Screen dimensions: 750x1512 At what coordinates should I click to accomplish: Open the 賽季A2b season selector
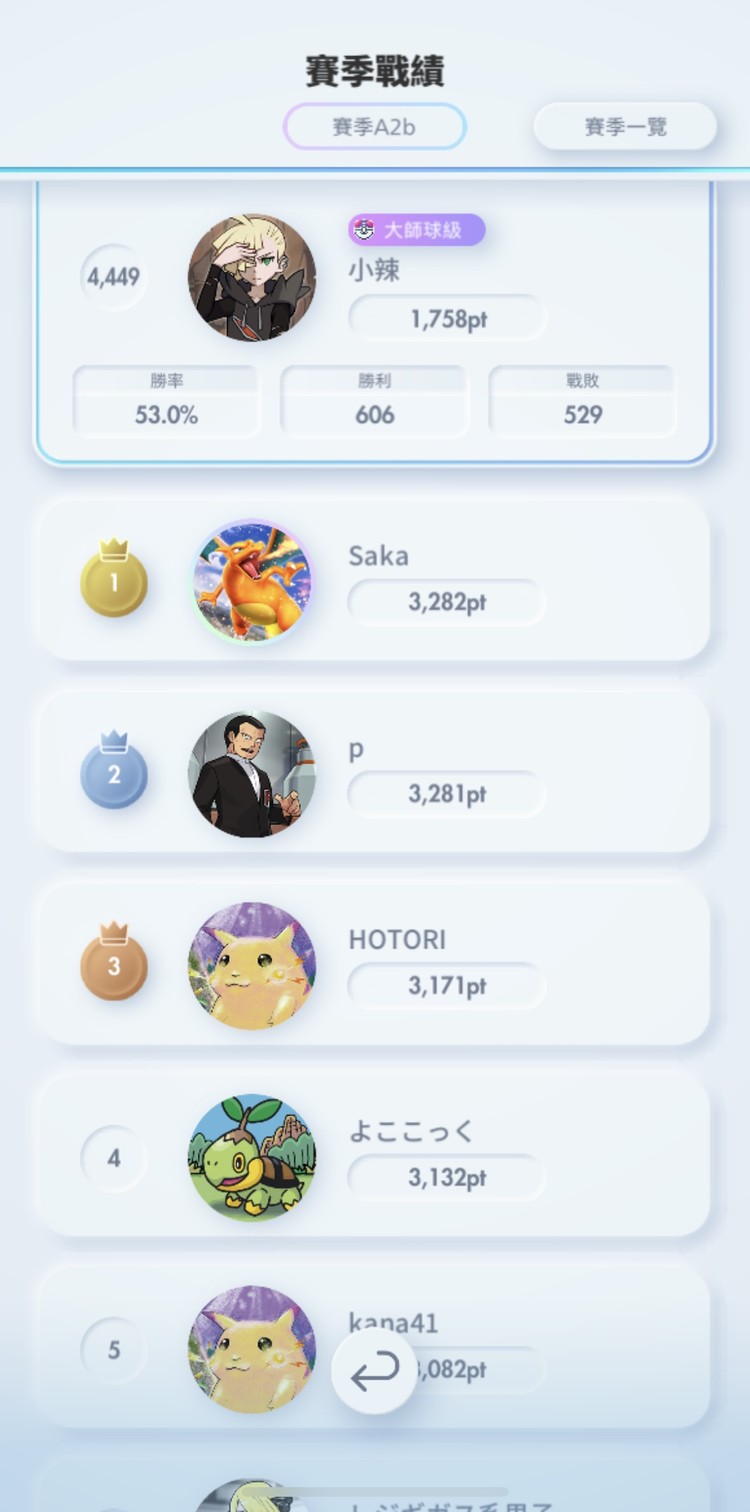pyautogui.click(x=374, y=127)
